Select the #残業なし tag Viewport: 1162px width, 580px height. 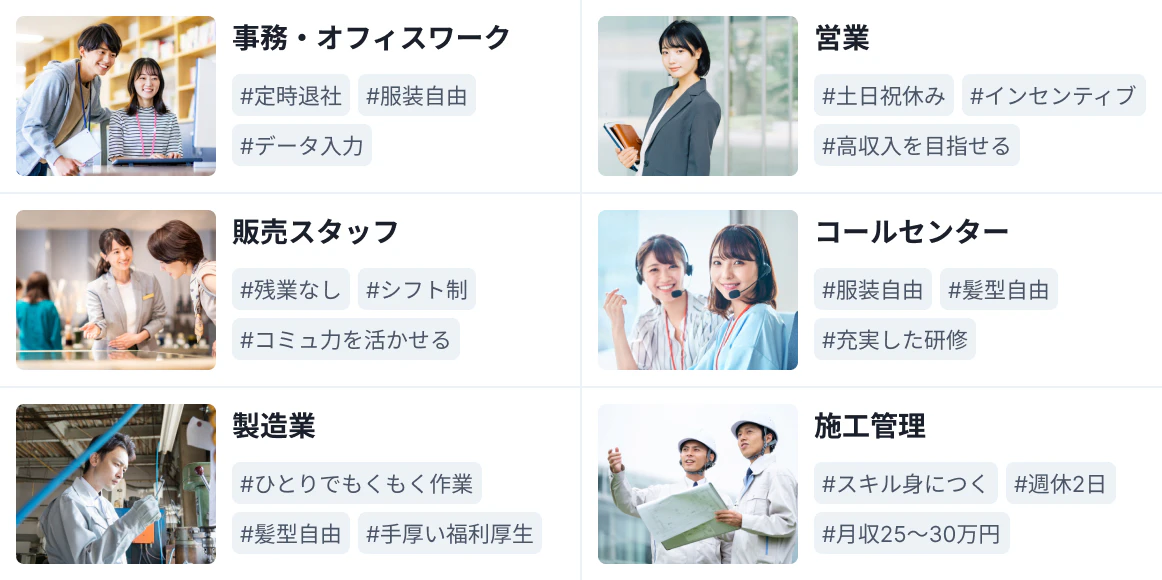291,290
